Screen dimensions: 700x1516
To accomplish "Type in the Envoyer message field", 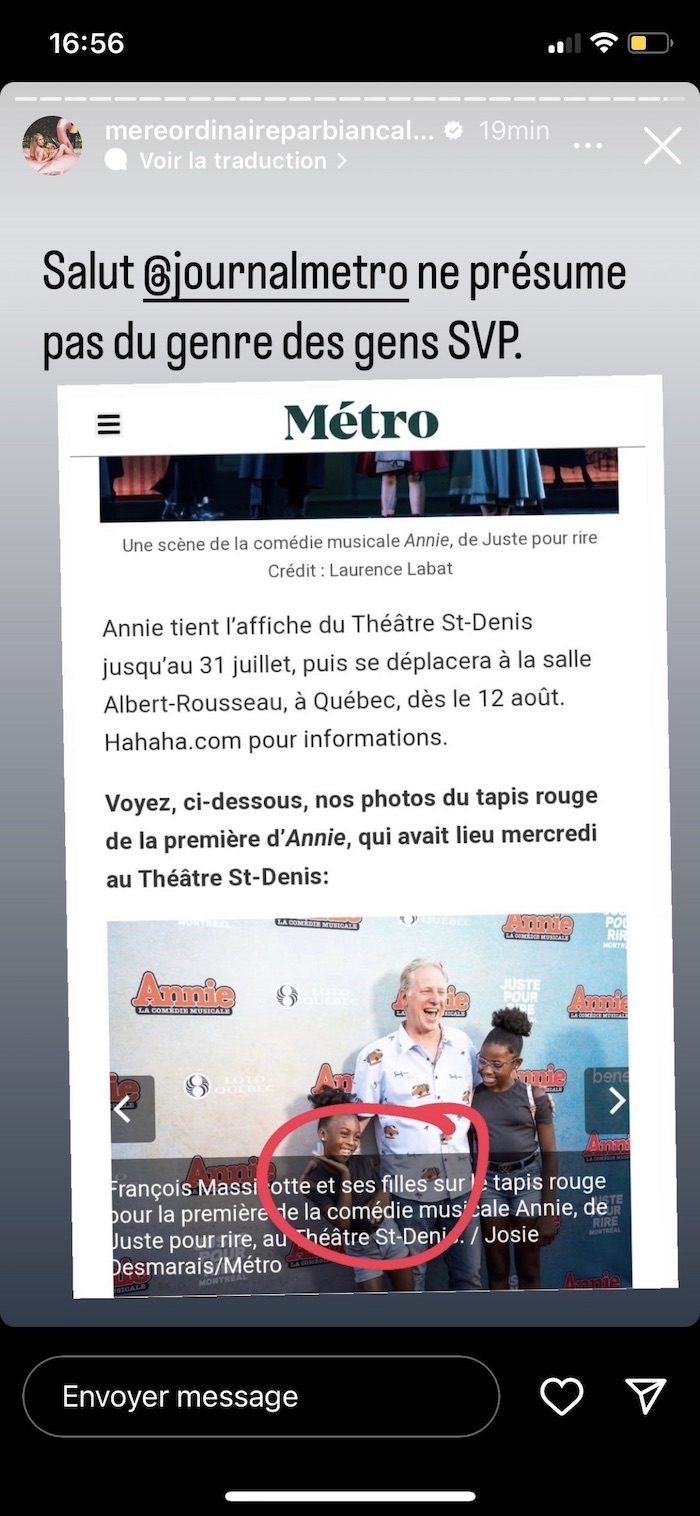I will pos(261,1396).
